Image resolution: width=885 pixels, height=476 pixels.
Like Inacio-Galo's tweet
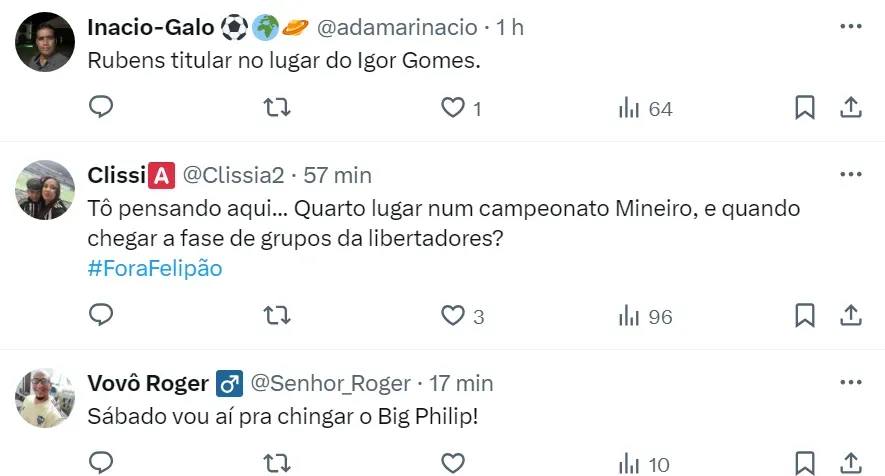pyautogui.click(x=454, y=108)
